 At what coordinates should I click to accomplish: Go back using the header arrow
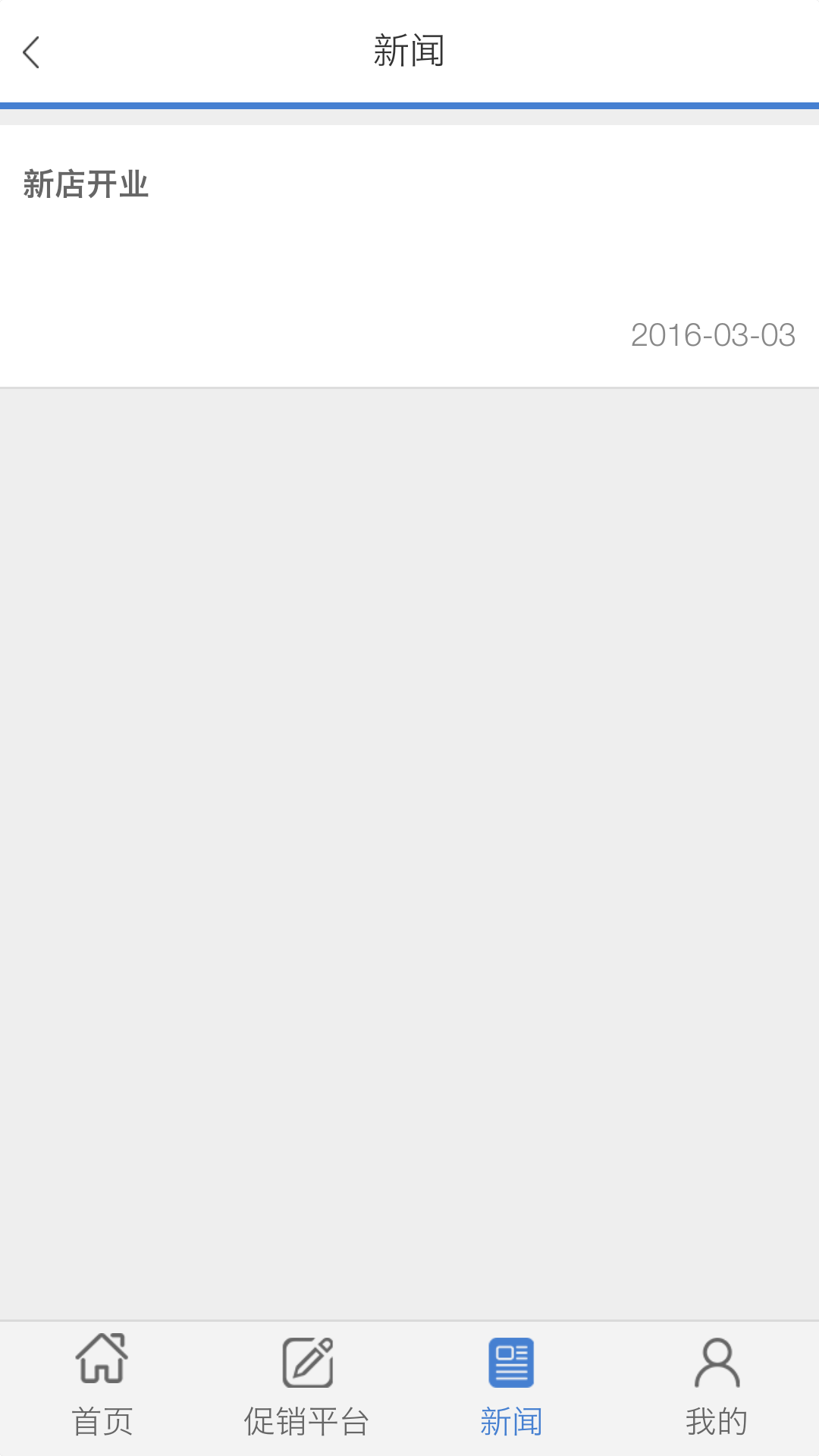(31, 52)
